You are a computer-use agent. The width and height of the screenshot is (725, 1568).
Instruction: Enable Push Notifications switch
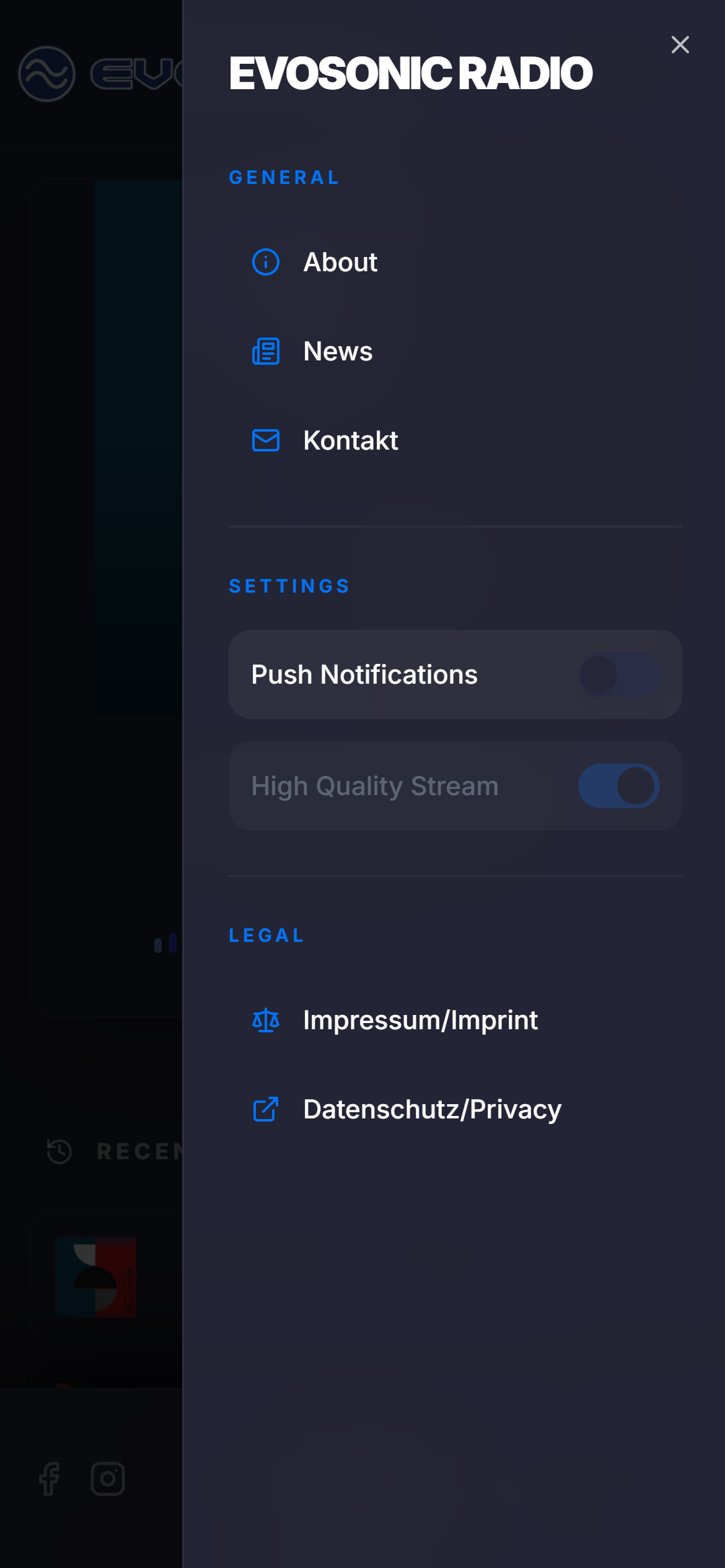[618, 674]
